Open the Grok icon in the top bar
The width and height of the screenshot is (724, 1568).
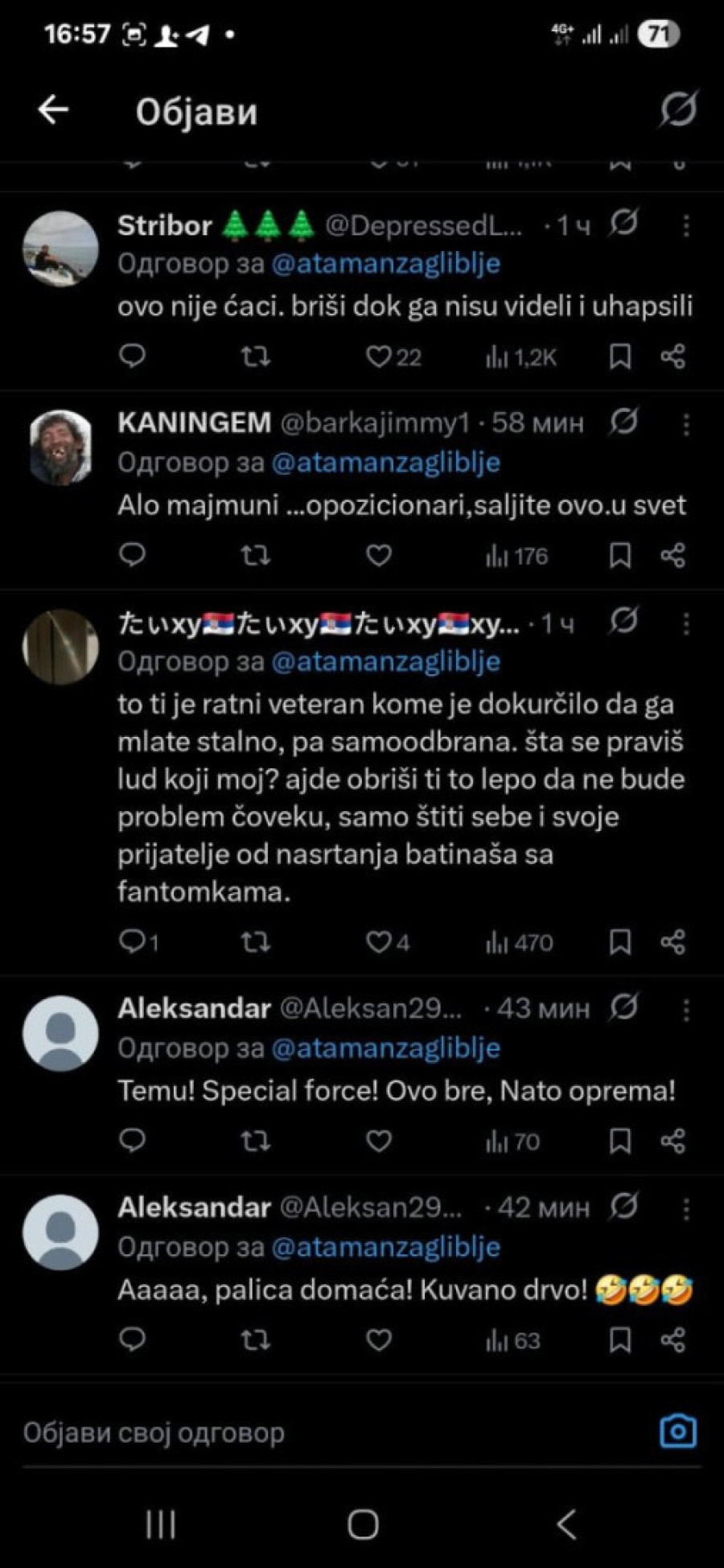point(678,109)
